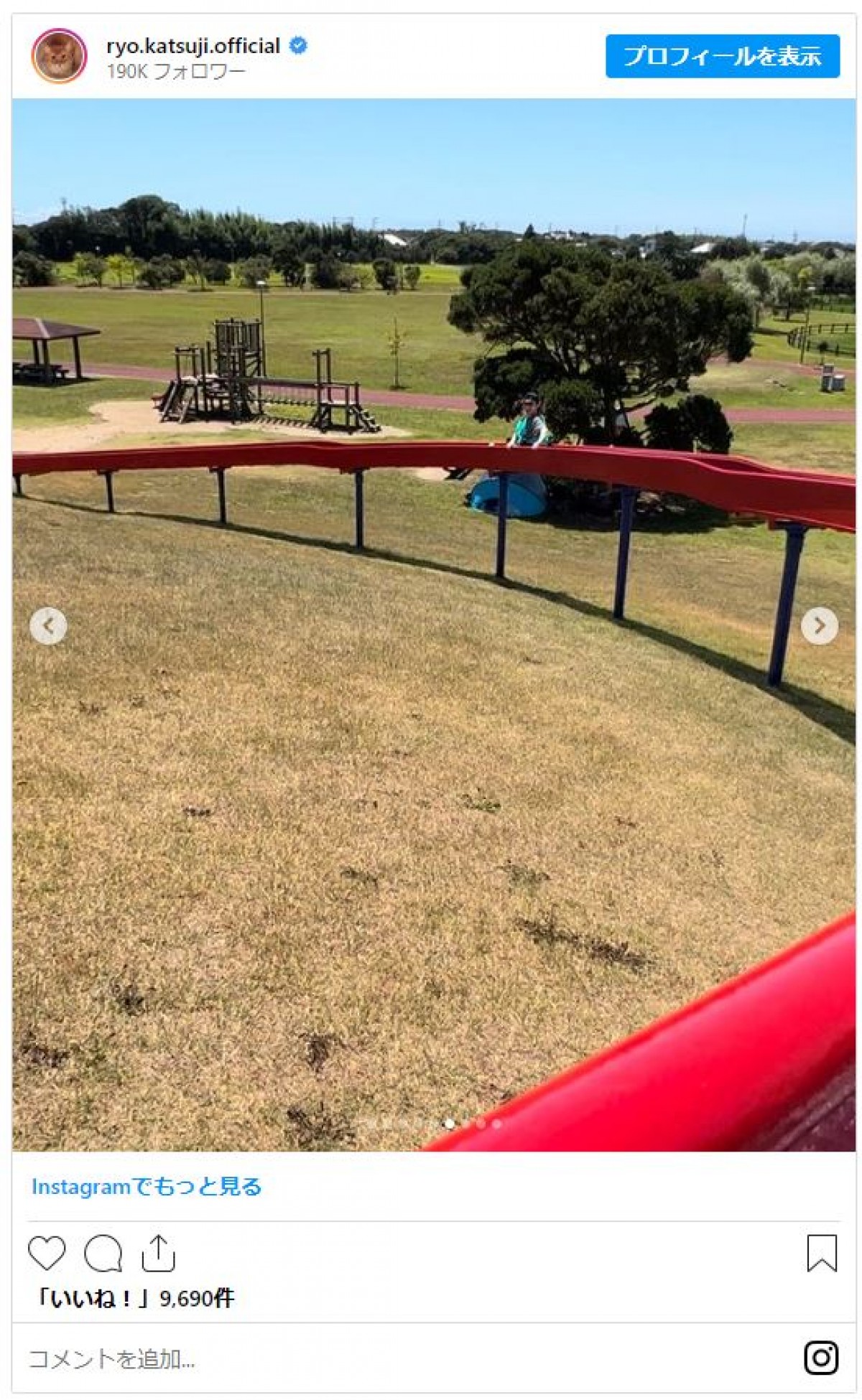Bookmark this post
This screenshot has height=1400, width=862.
821,1253
